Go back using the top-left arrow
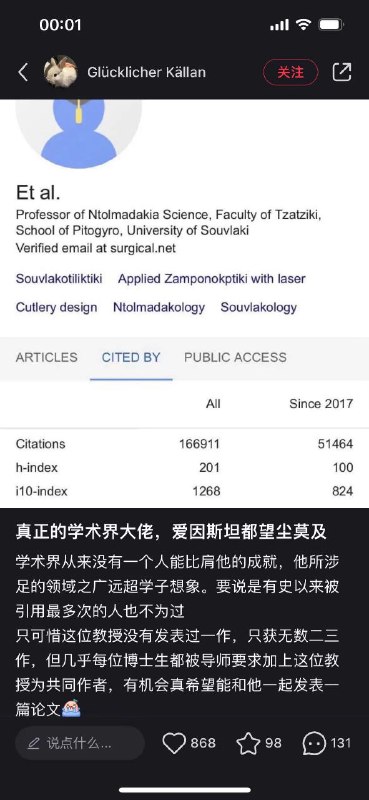369x800 pixels. coord(23,72)
